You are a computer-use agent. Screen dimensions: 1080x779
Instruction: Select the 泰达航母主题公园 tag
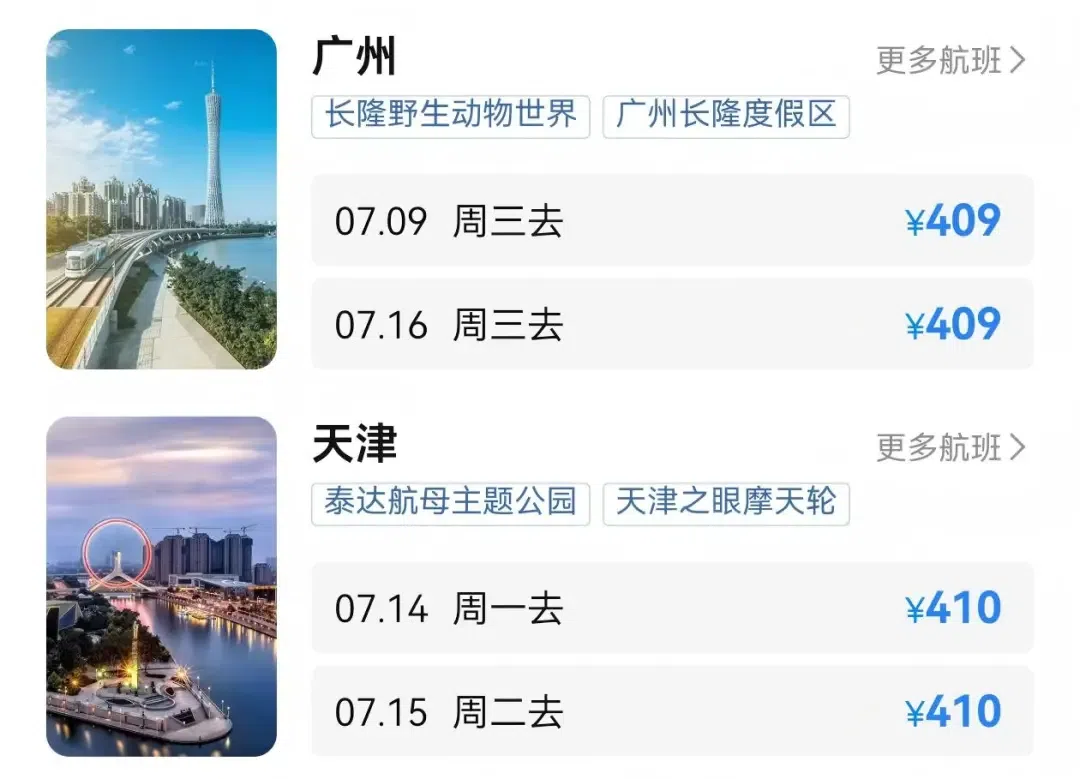tap(451, 502)
